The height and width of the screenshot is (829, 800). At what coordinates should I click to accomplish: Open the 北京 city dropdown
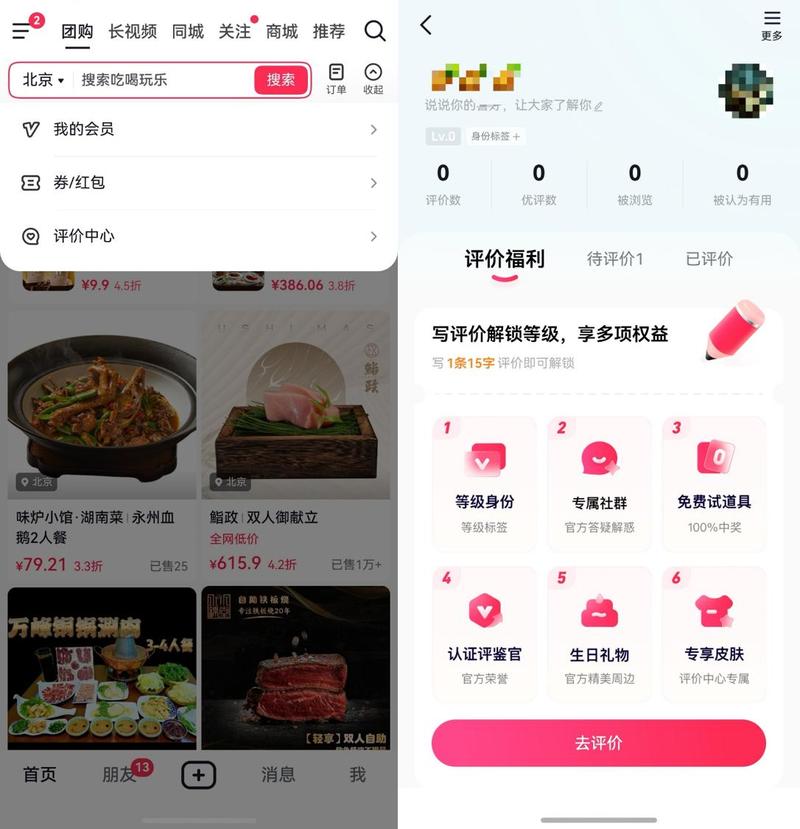pyautogui.click(x=43, y=80)
